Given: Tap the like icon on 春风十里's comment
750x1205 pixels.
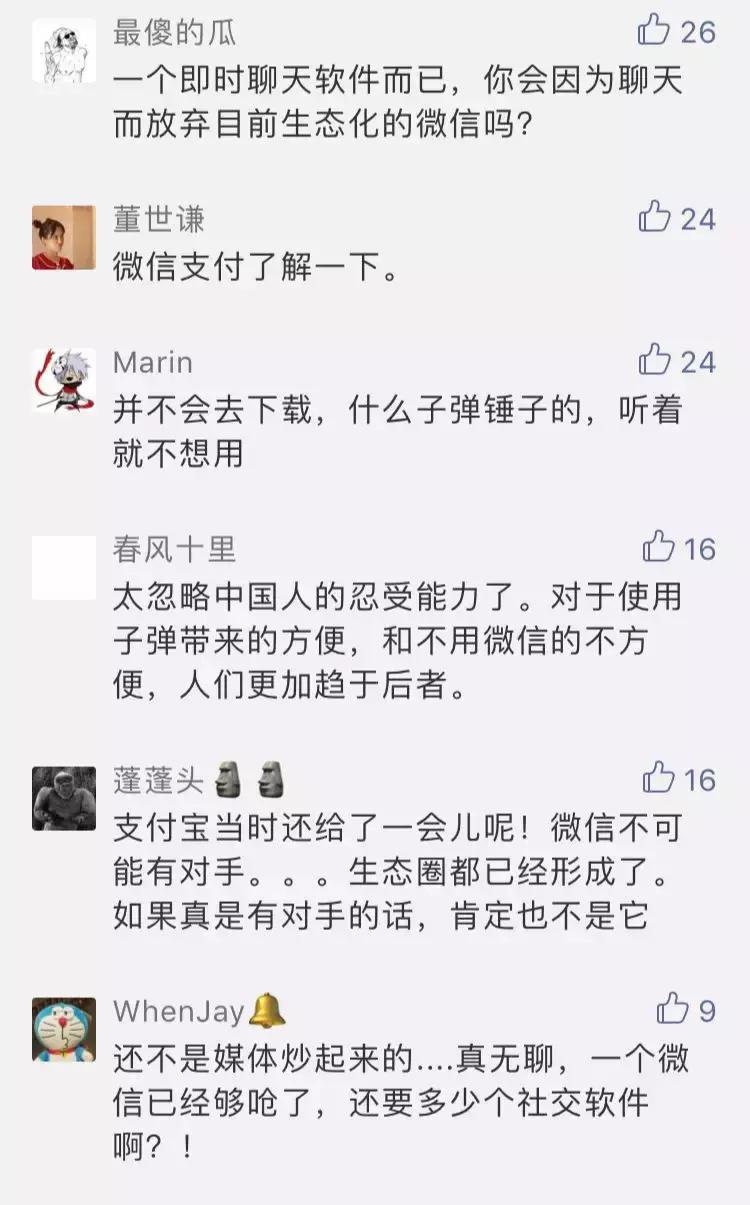Looking at the screenshot, I should (660, 548).
